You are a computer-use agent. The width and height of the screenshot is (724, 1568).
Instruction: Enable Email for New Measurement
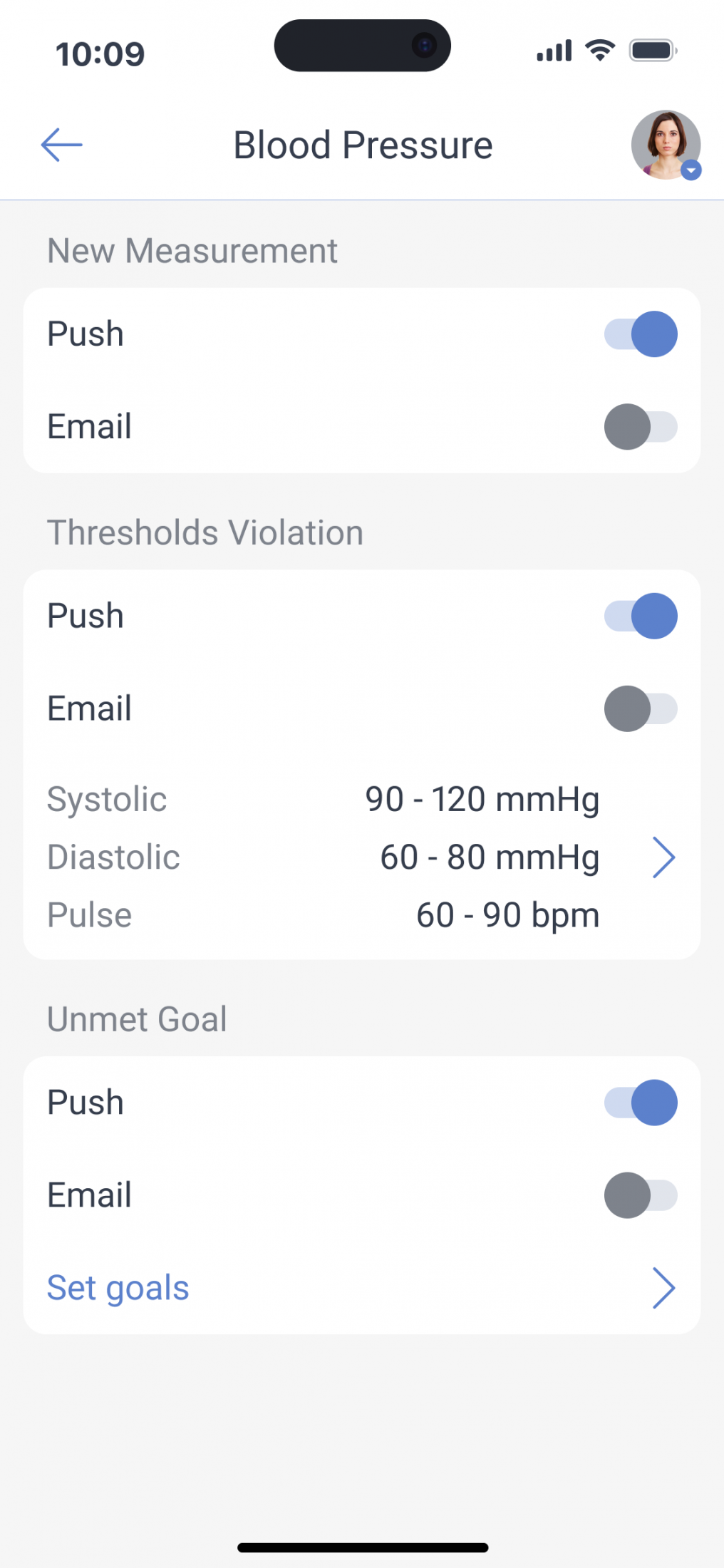click(x=641, y=427)
